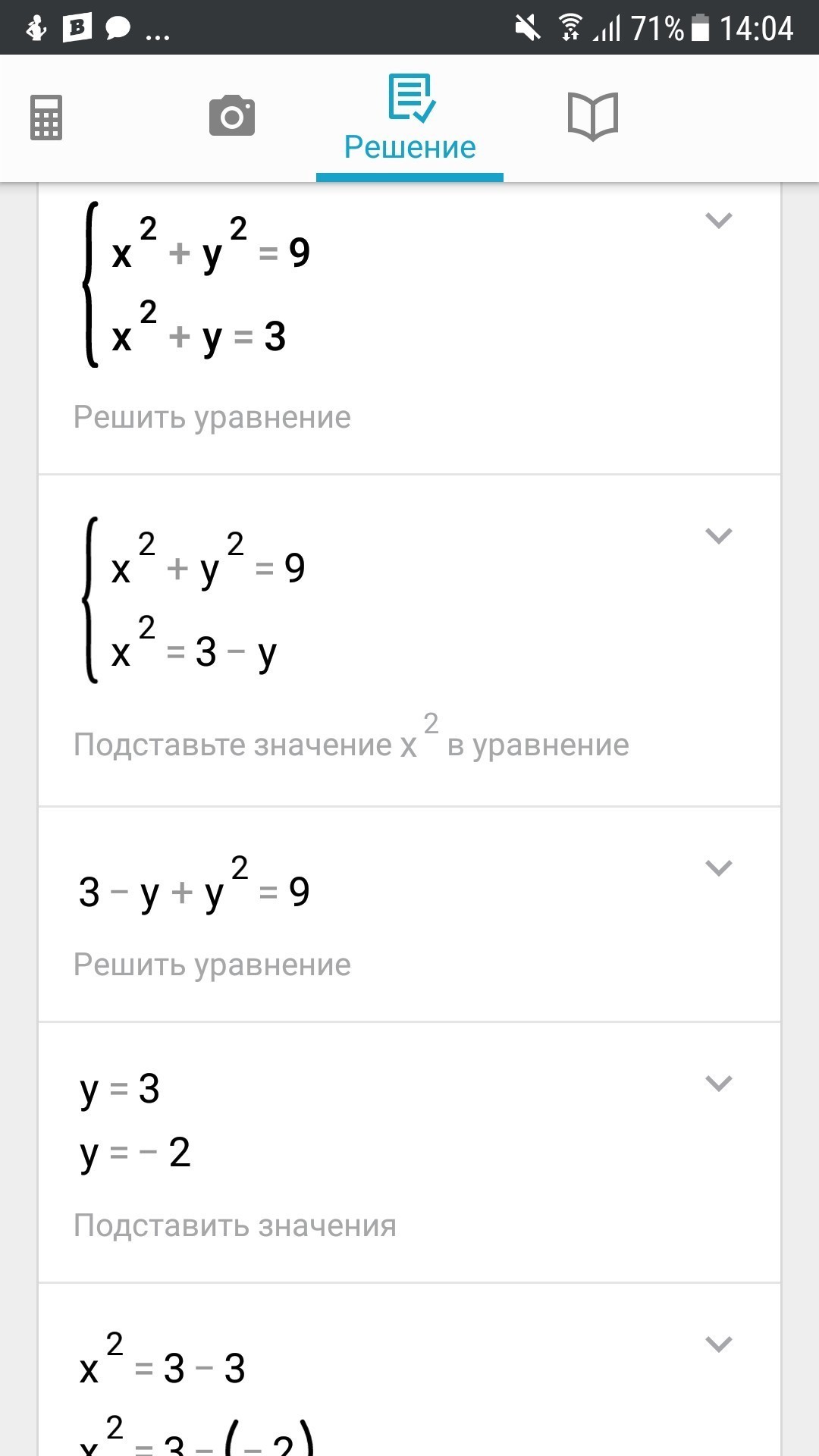Open the textbook book tab
This screenshot has width=819, height=1456.
593,116
